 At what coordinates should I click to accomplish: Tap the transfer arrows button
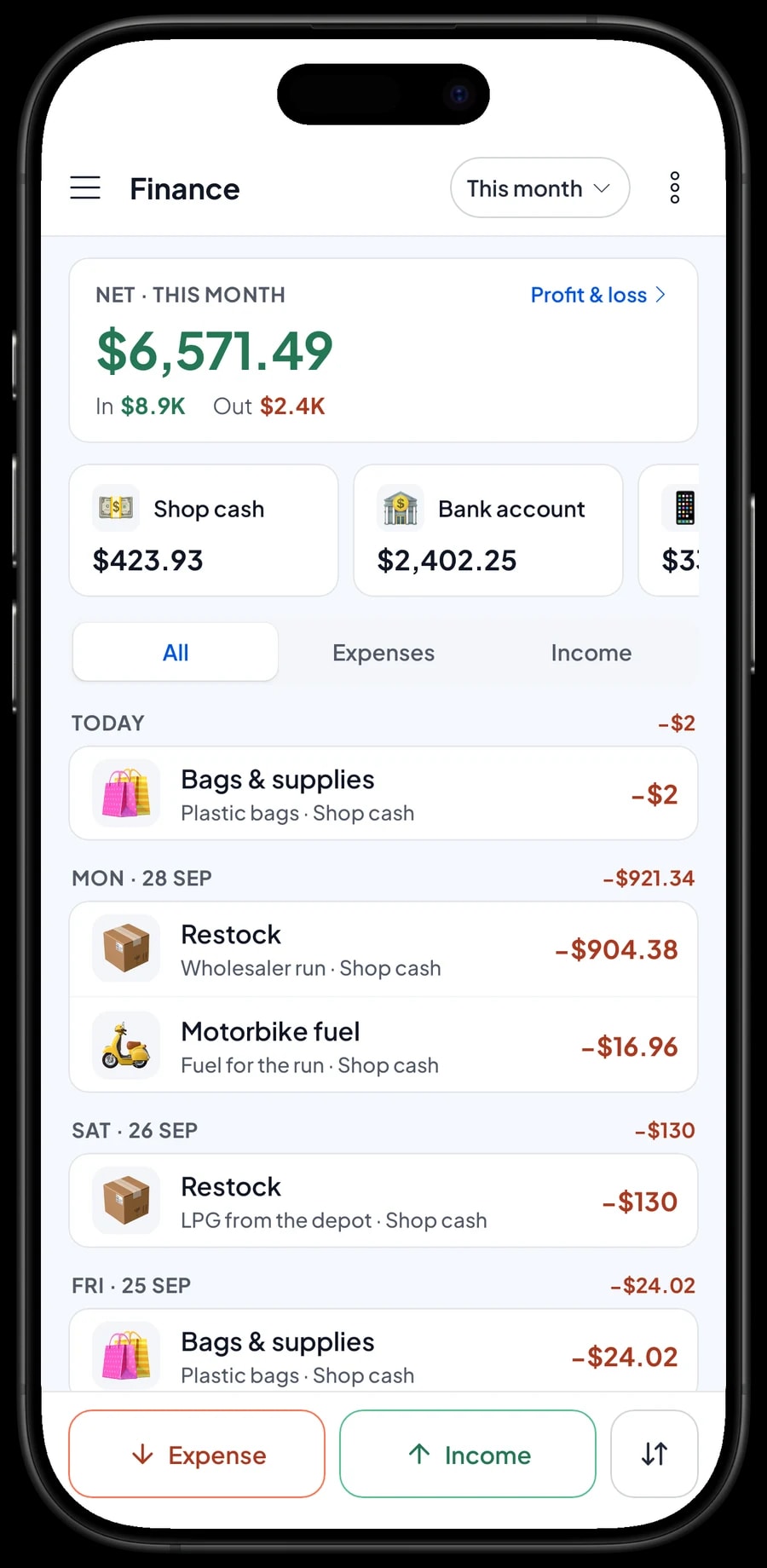pyautogui.click(x=655, y=1454)
